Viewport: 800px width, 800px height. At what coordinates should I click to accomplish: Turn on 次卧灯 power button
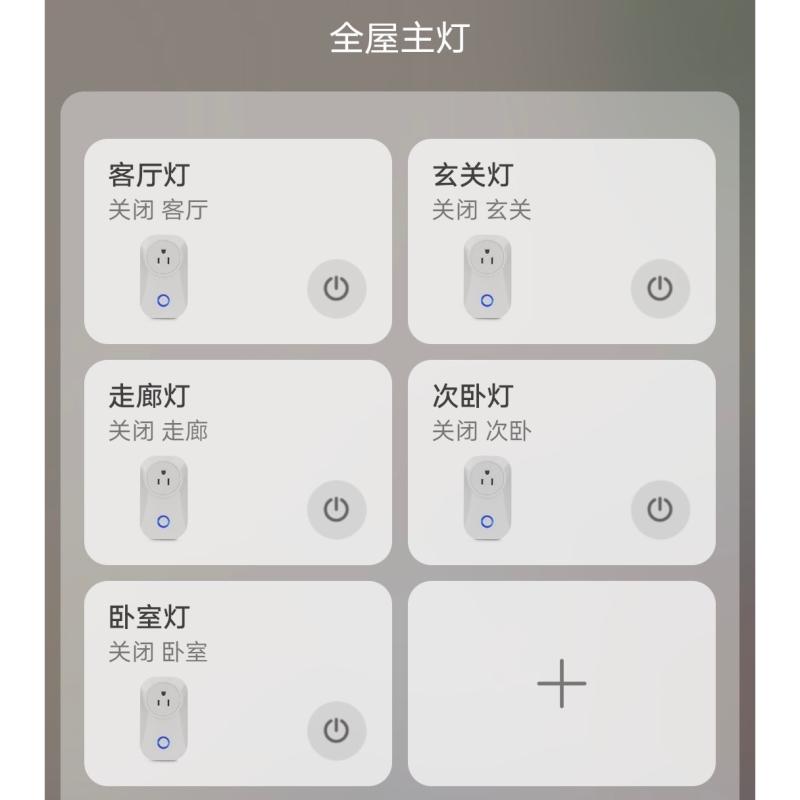tap(660, 510)
